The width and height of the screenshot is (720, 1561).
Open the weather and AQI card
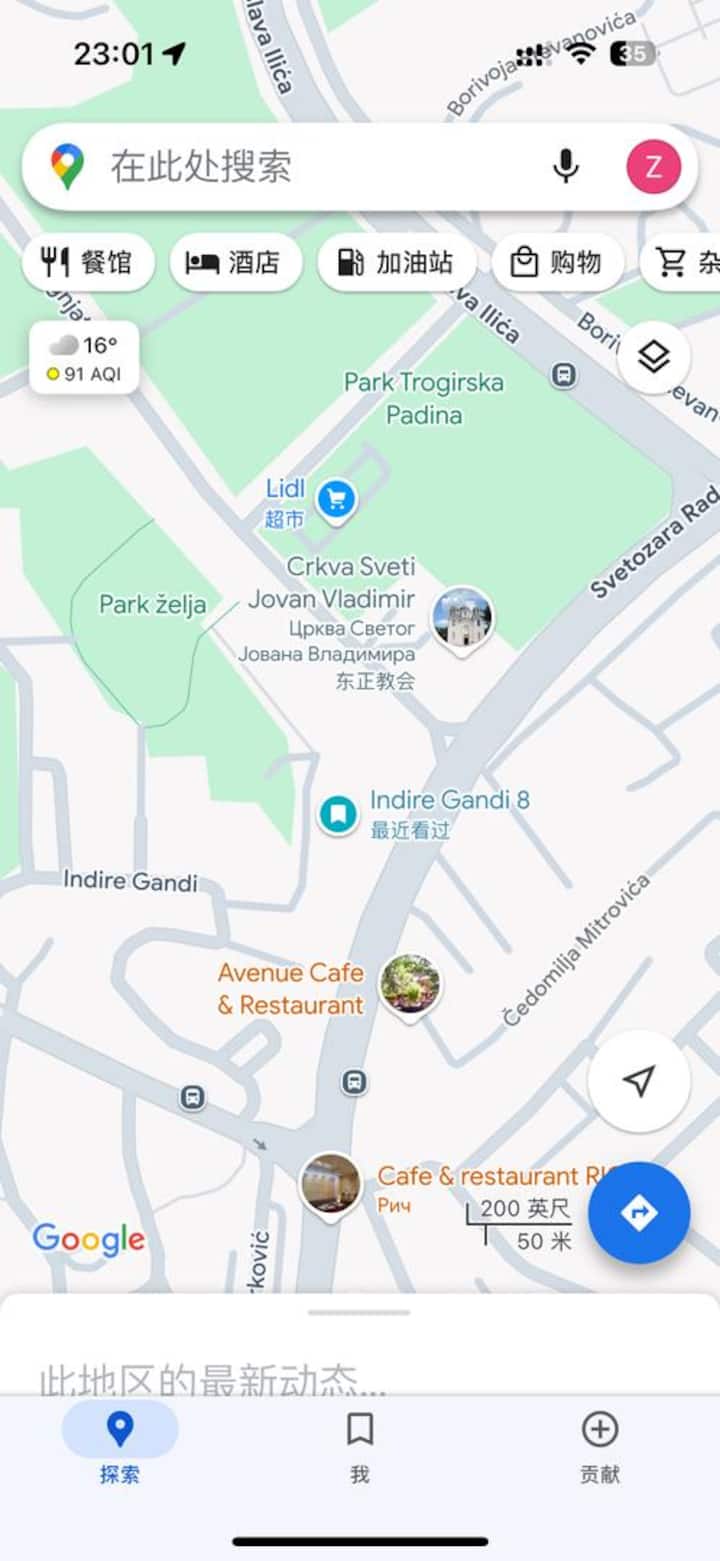(84, 358)
